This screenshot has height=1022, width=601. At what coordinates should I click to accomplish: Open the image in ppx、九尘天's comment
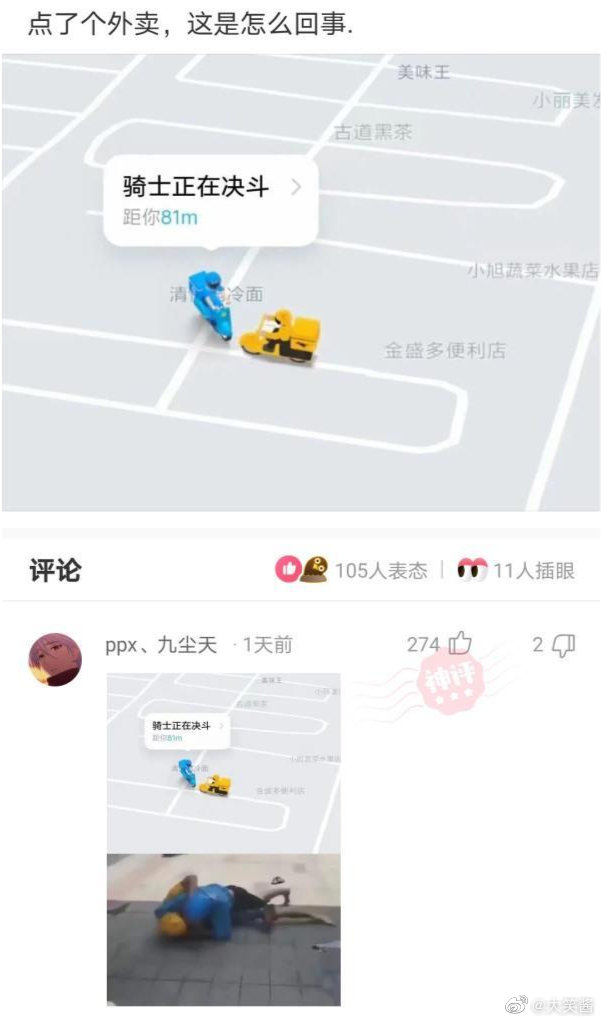(223, 838)
